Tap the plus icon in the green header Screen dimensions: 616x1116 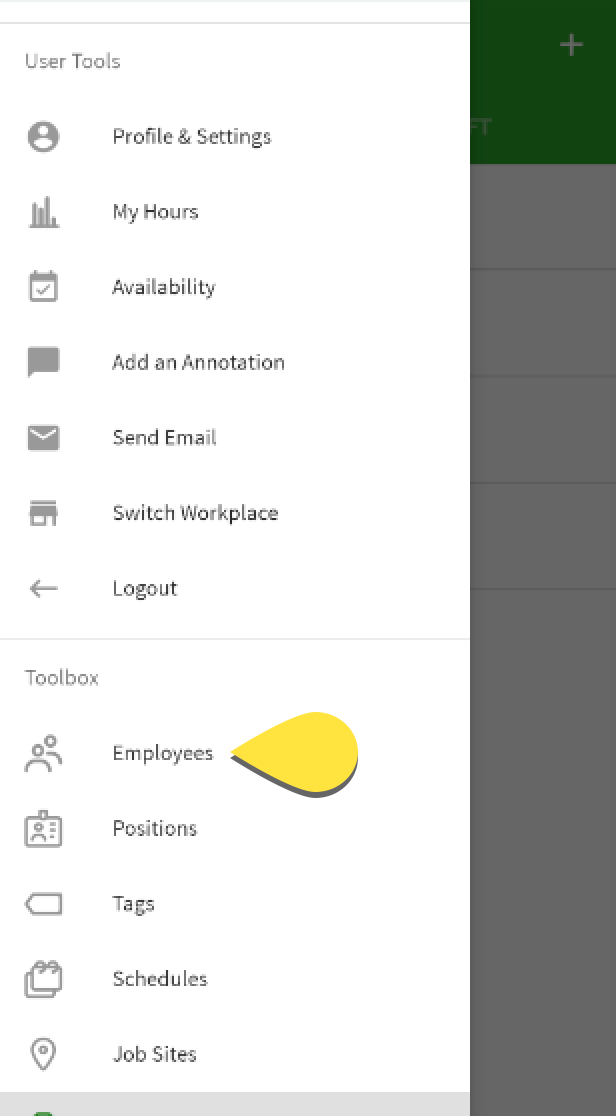click(x=571, y=45)
